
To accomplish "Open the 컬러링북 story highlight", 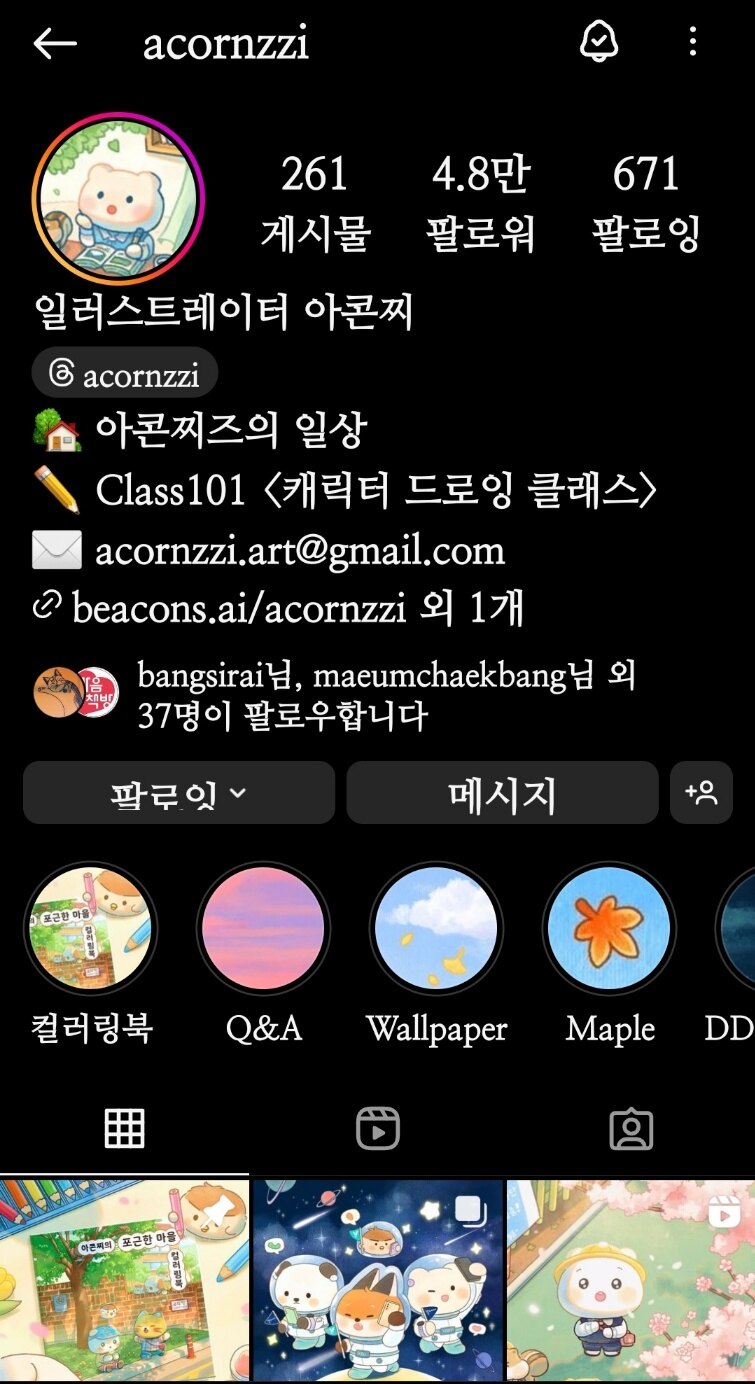I will 90,929.
